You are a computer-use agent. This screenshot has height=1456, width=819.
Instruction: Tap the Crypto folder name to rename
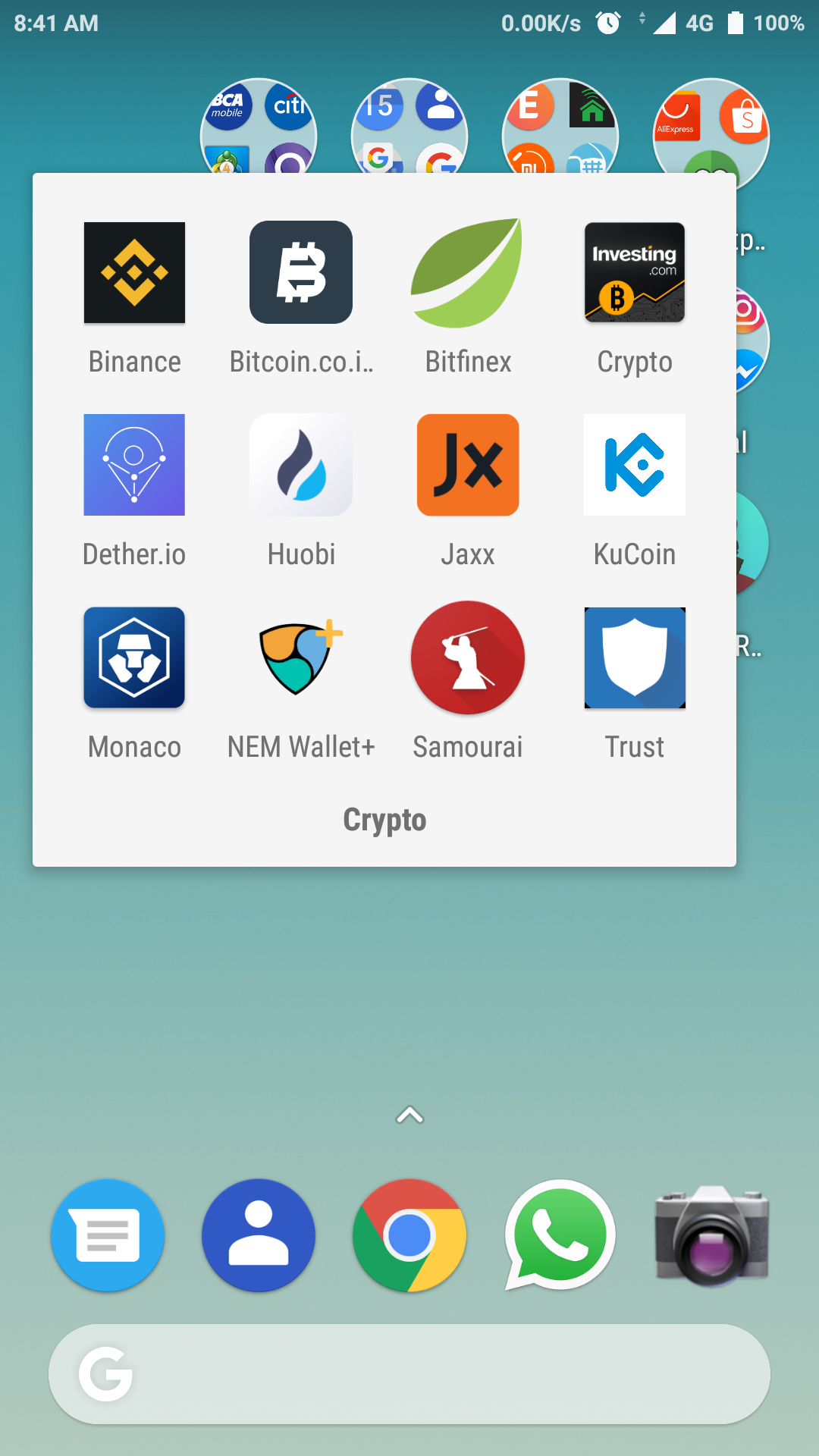(384, 820)
